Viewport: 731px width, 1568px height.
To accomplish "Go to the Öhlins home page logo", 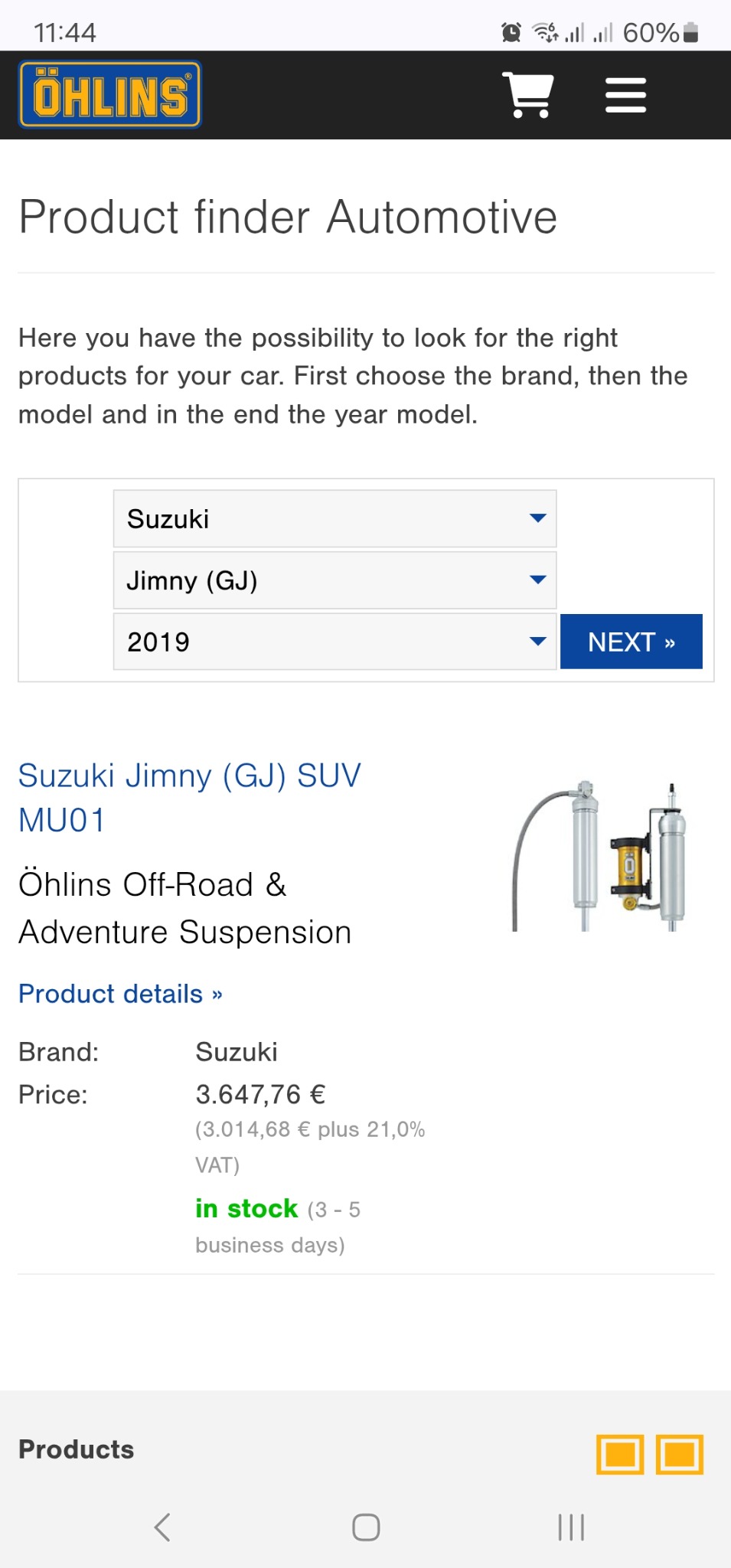I will 109,95.
